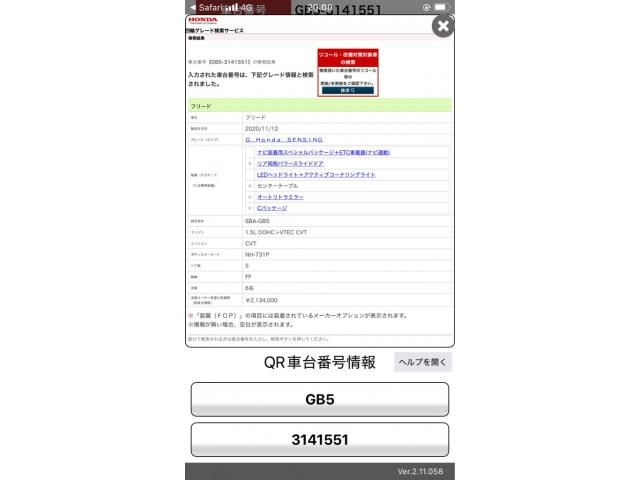Tap the 3141551 chassis number button
This screenshot has width=640, height=480.
(x=319, y=440)
